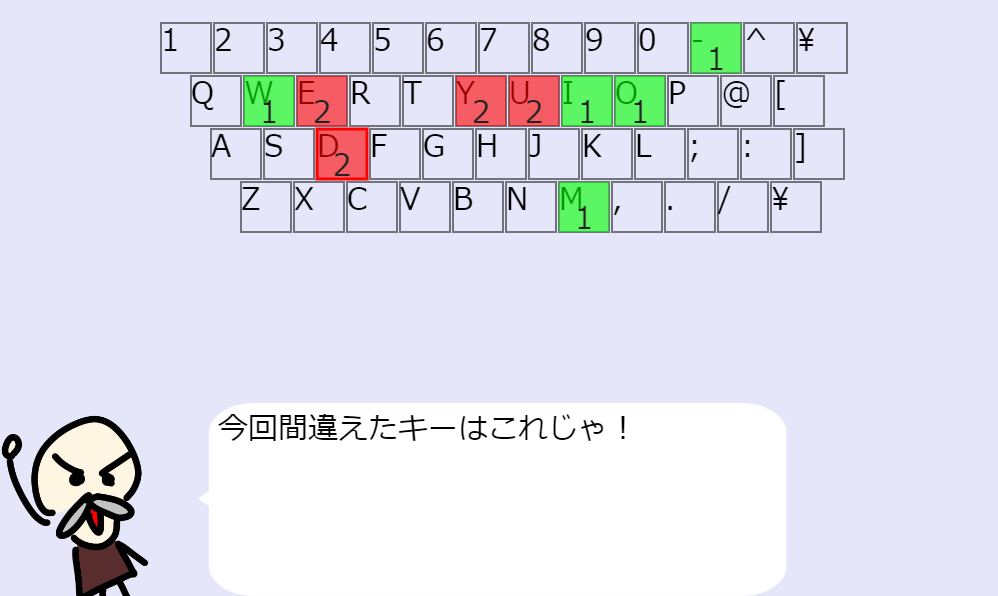
Task: Tap the red U key
Action: [533, 101]
